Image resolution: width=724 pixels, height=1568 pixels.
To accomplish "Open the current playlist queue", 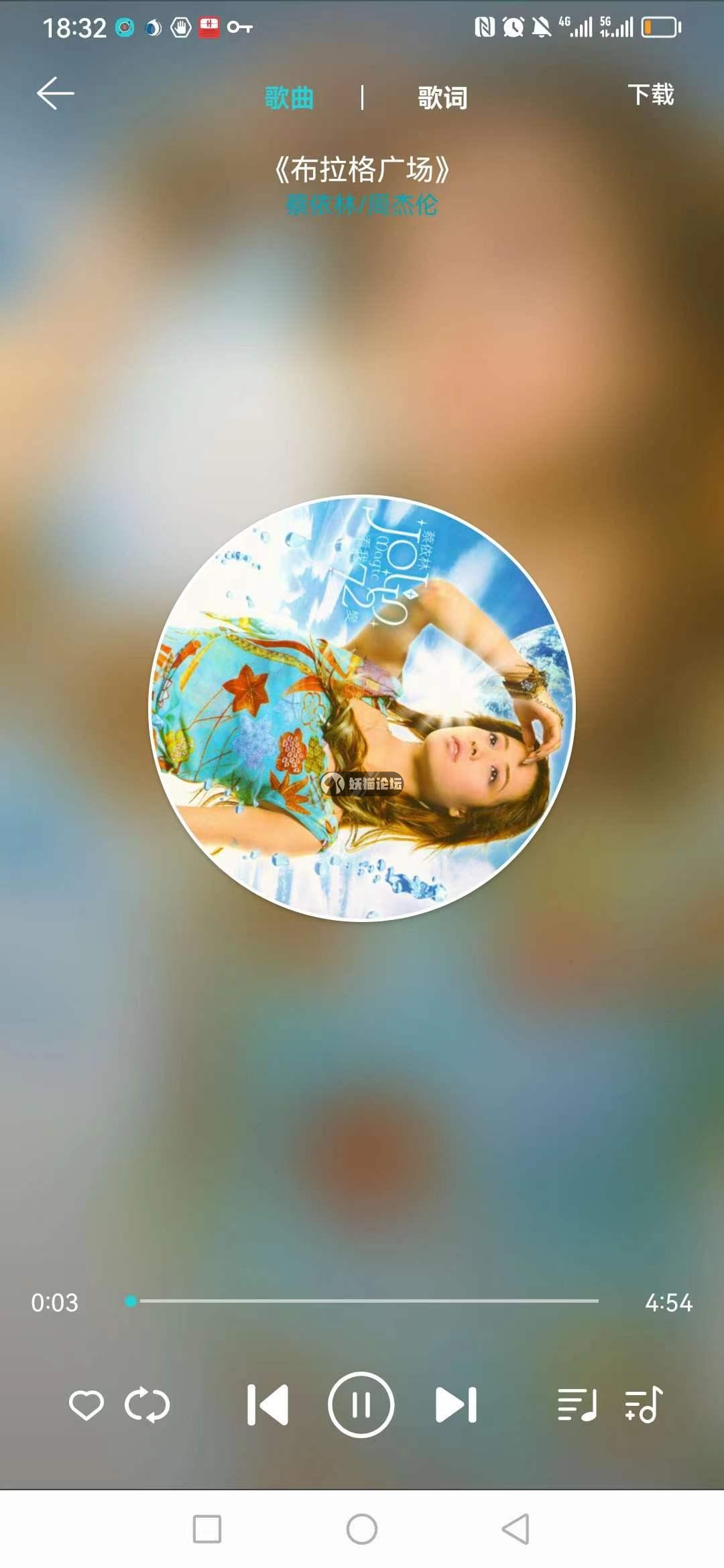I will pos(577,1404).
